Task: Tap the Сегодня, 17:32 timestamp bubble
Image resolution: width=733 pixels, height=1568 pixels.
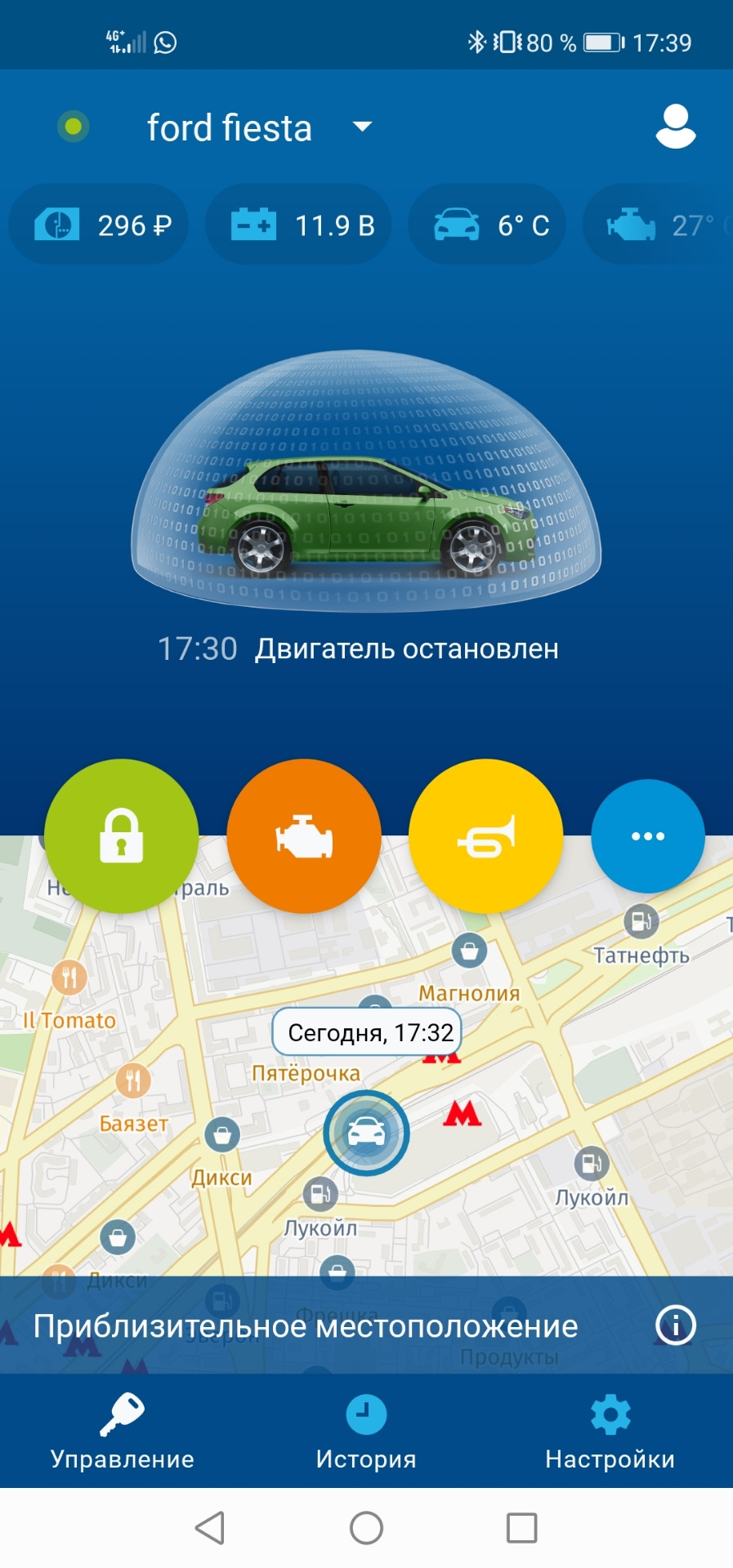Action: click(x=366, y=1031)
